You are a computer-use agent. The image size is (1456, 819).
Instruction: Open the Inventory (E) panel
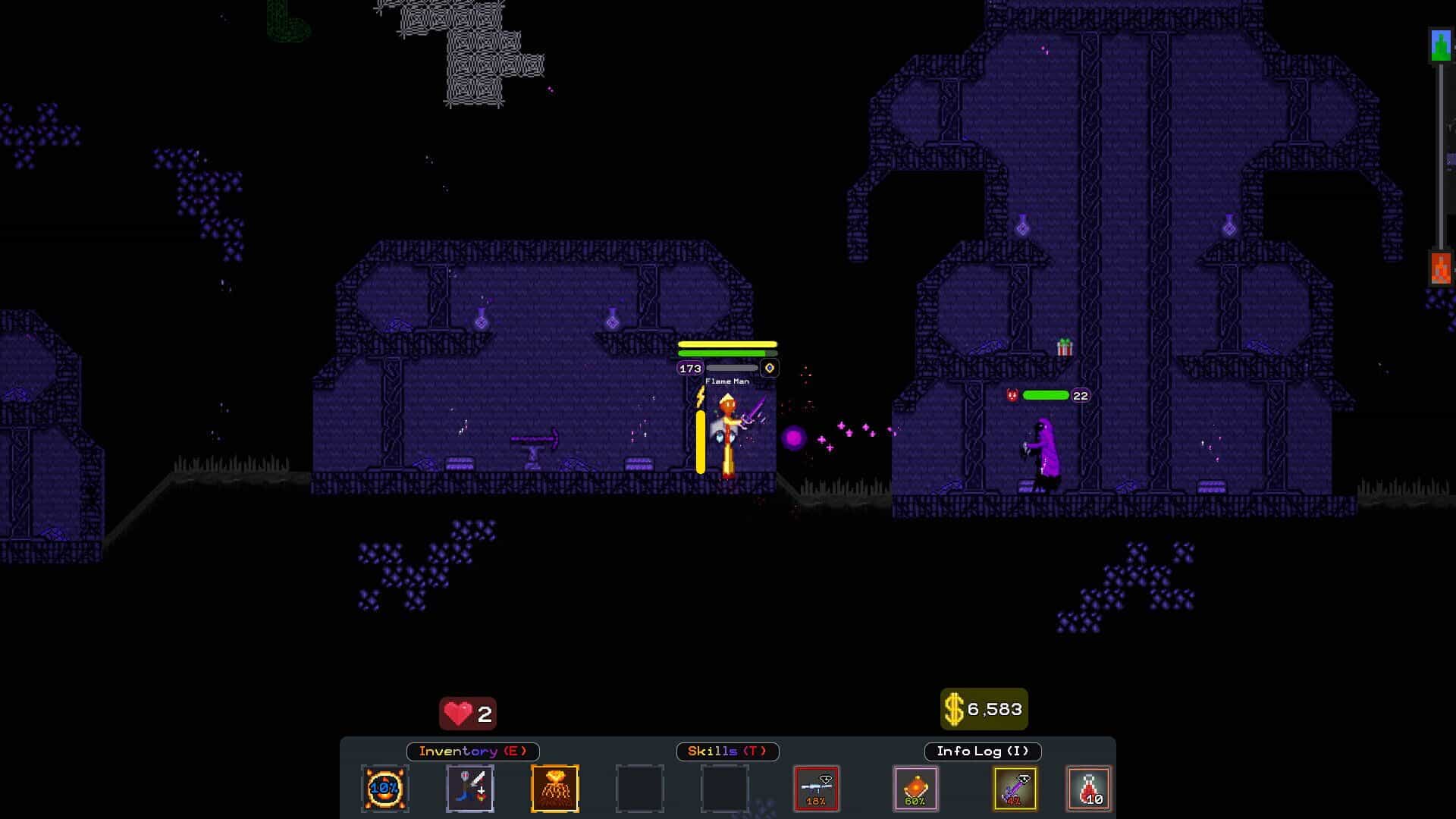pyautogui.click(x=472, y=751)
